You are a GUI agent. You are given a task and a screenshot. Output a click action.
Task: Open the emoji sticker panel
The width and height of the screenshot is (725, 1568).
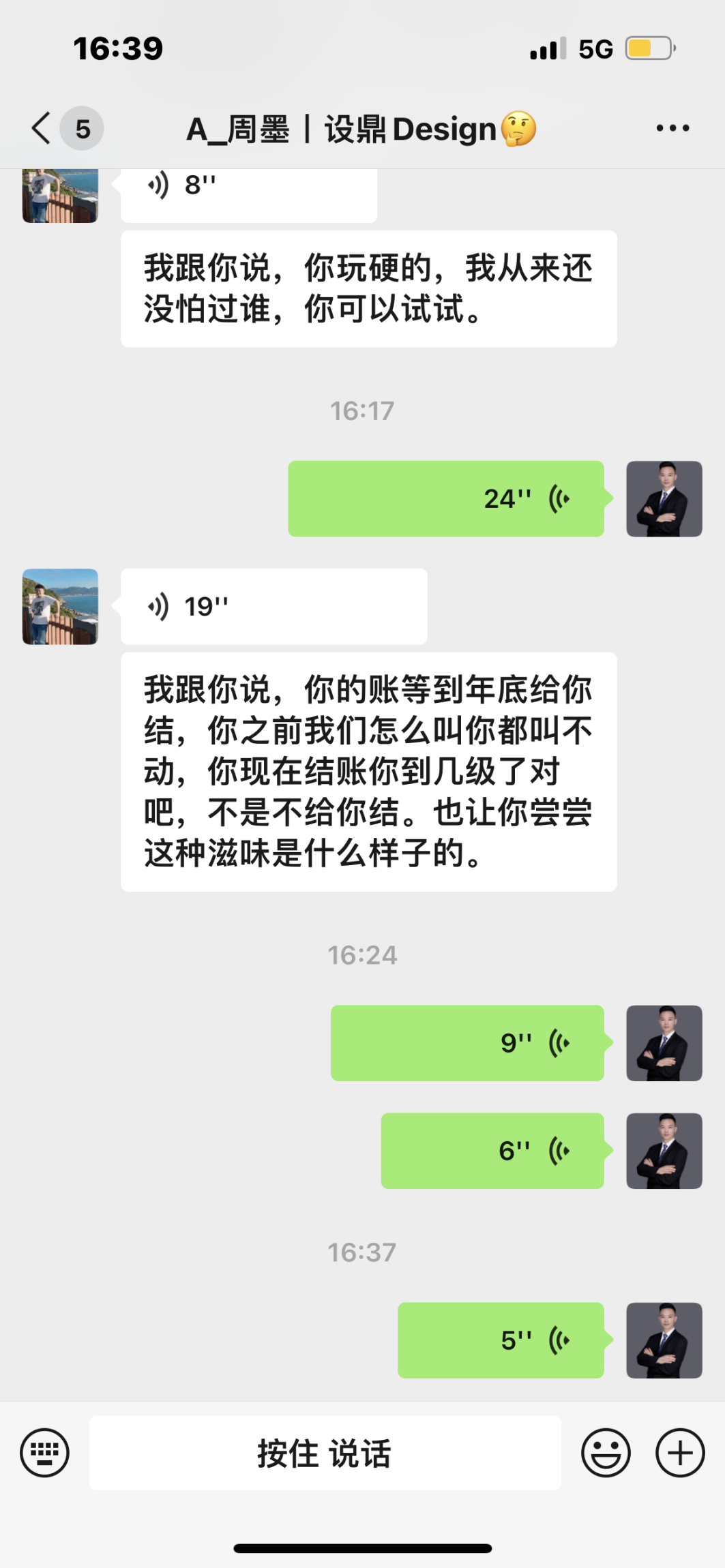pos(605,1453)
